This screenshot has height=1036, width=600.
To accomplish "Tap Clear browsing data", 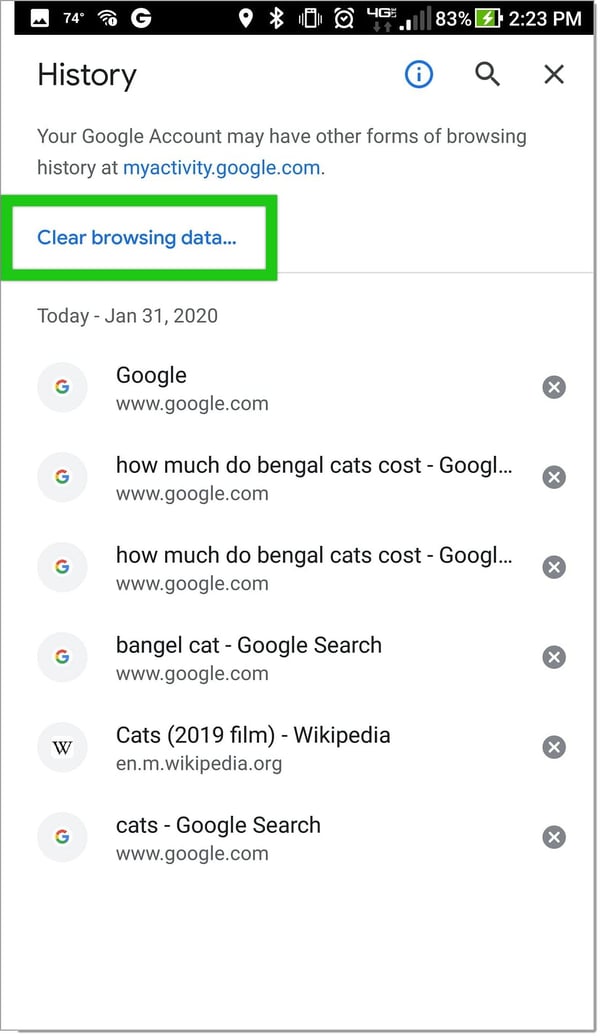I will point(137,237).
